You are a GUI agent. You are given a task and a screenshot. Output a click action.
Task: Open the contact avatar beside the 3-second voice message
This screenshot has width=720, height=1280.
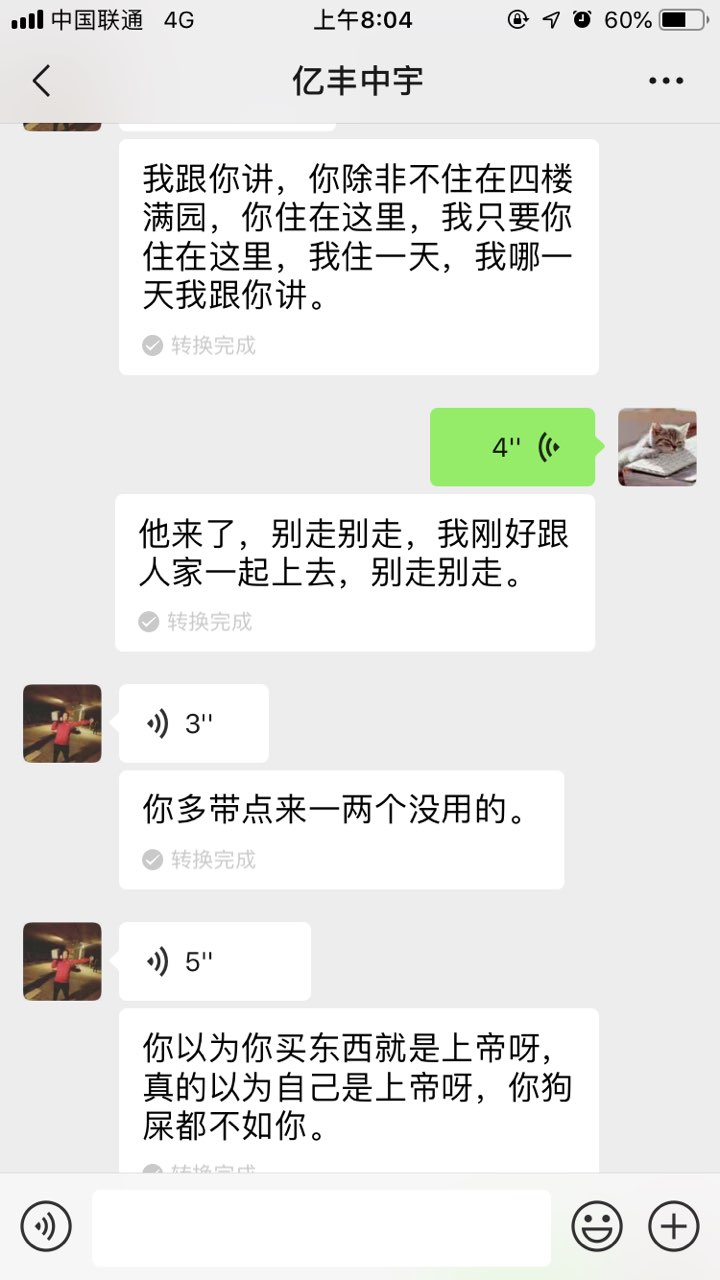point(62,723)
